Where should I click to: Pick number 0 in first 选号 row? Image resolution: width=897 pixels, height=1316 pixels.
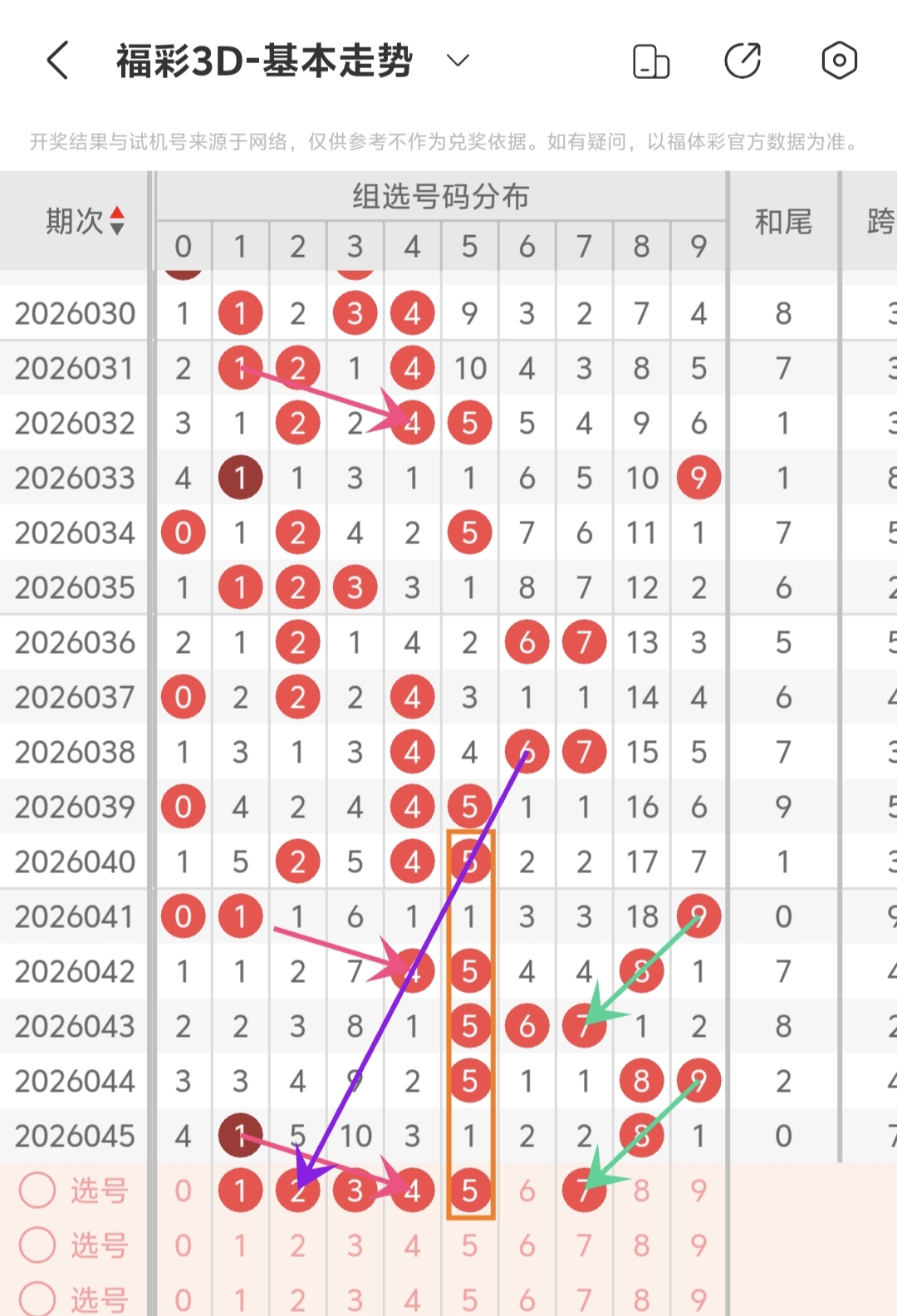[x=183, y=1191]
